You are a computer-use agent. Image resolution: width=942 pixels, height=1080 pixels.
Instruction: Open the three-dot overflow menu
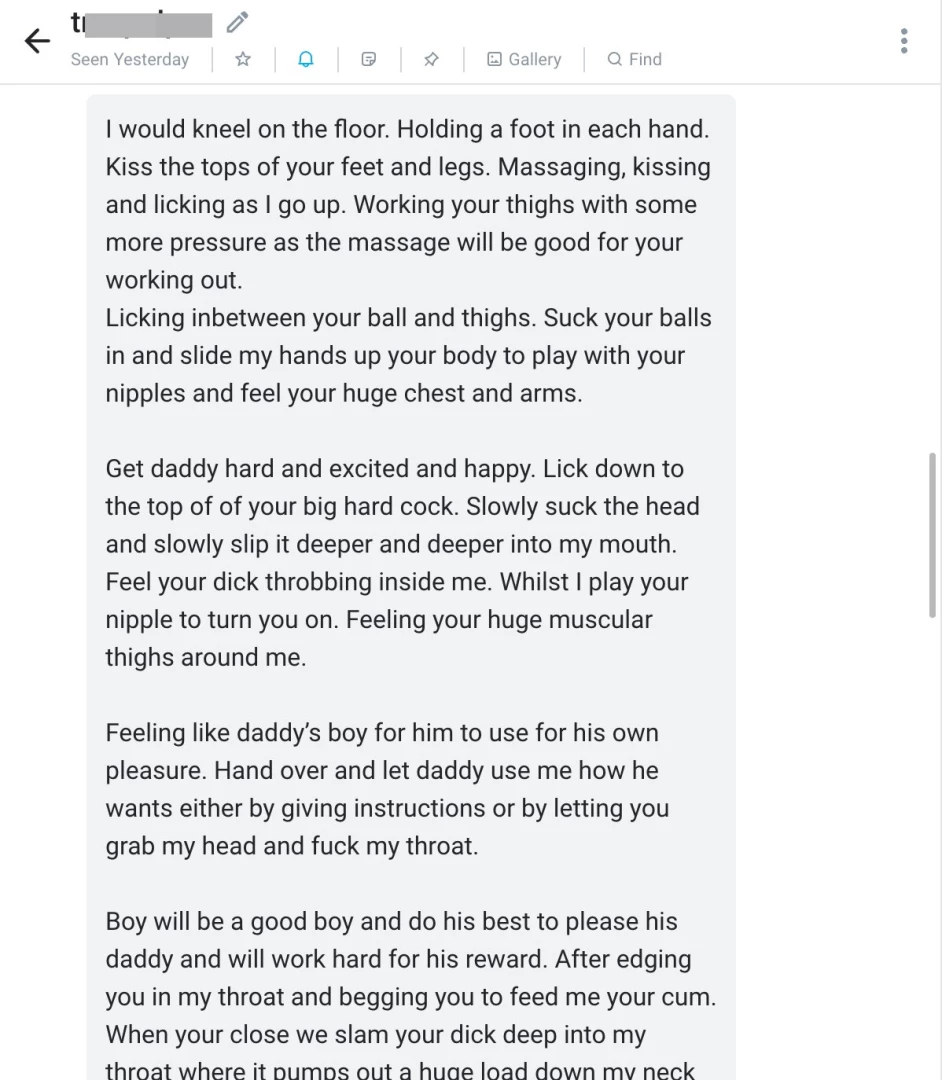click(x=904, y=41)
